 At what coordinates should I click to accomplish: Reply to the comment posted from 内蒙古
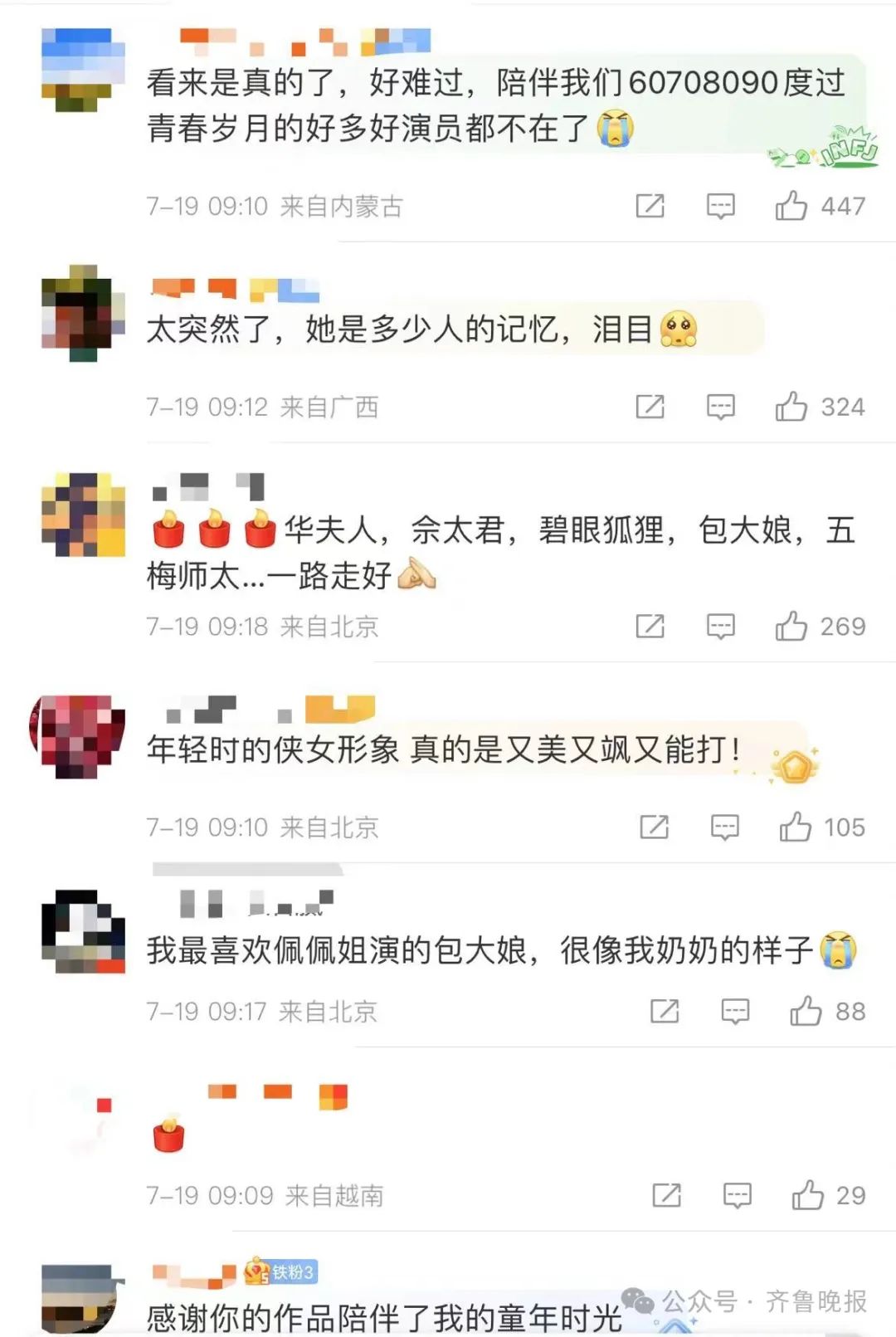(x=720, y=206)
